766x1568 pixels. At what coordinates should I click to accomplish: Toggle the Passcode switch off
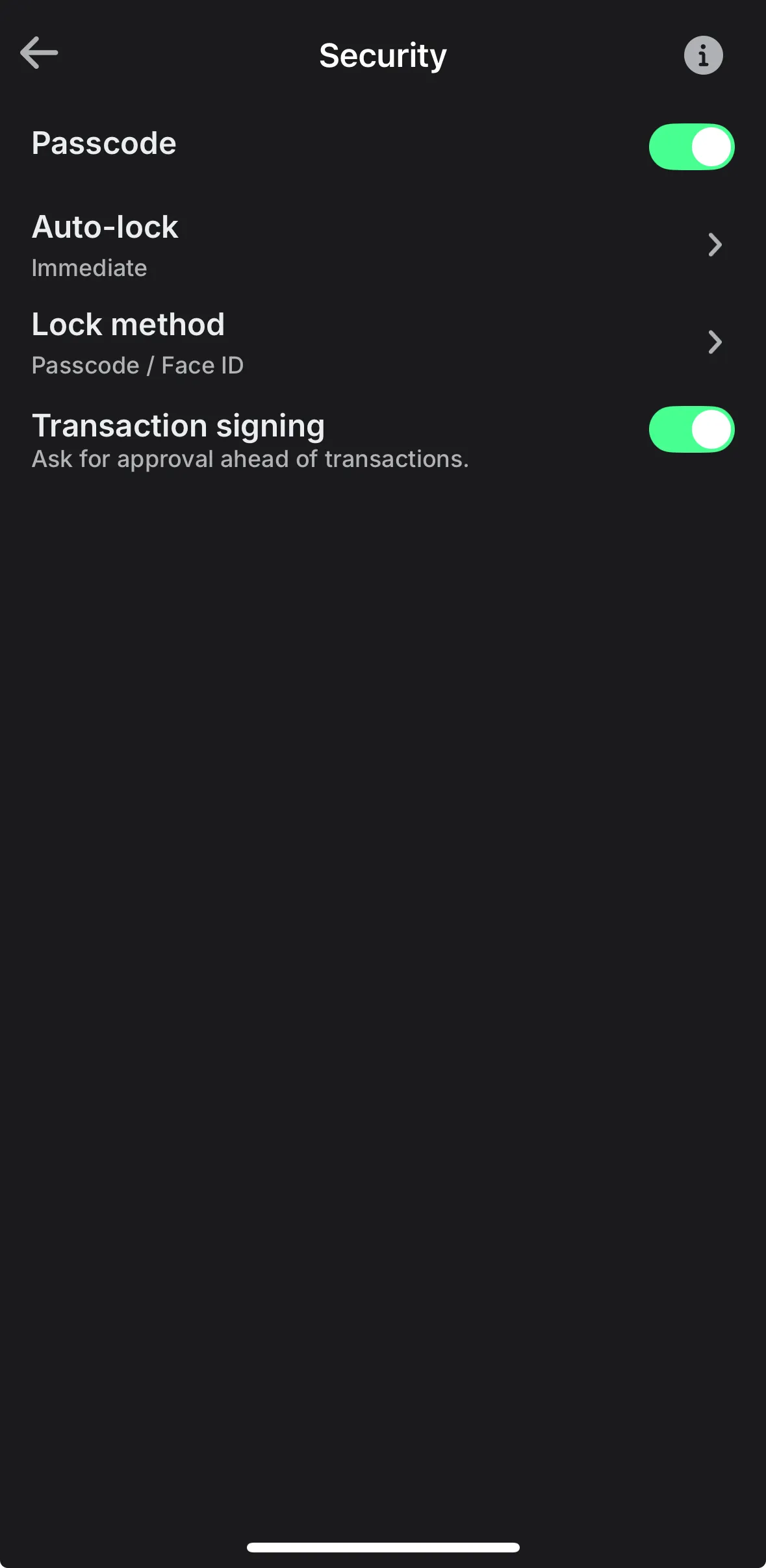click(691, 147)
